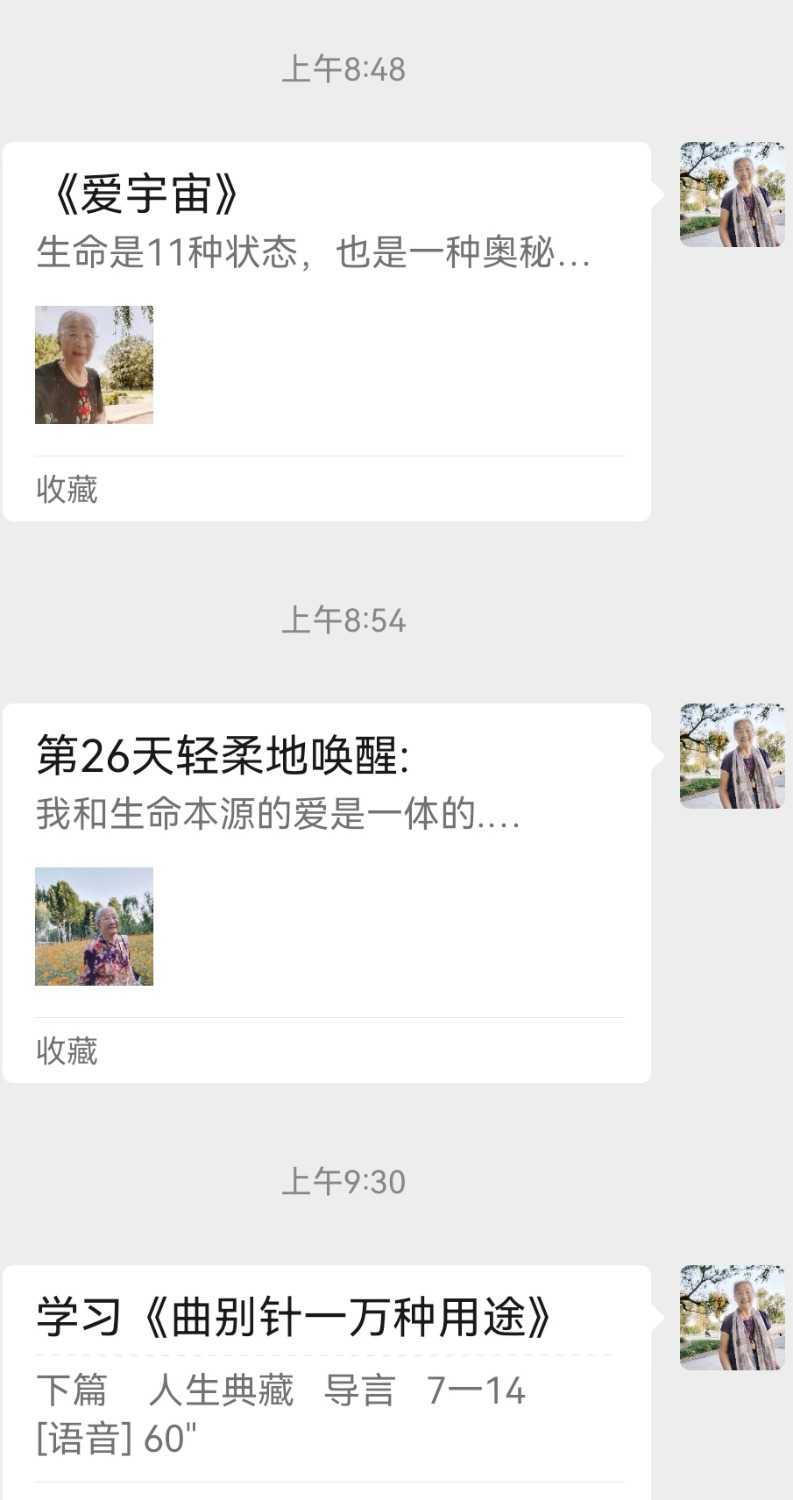Click the 收藏 label on 第26天 card
The height and width of the screenshot is (1500, 793).
tap(65, 1050)
